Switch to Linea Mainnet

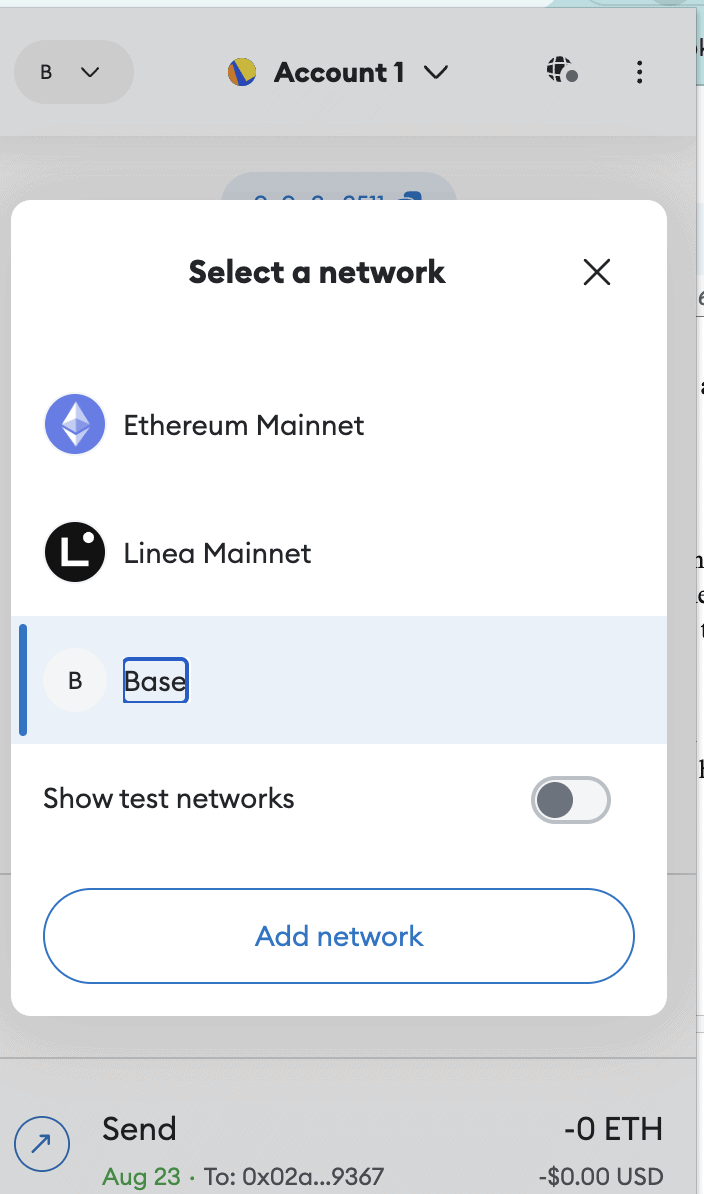pyautogui.click(x=217, y=553)
